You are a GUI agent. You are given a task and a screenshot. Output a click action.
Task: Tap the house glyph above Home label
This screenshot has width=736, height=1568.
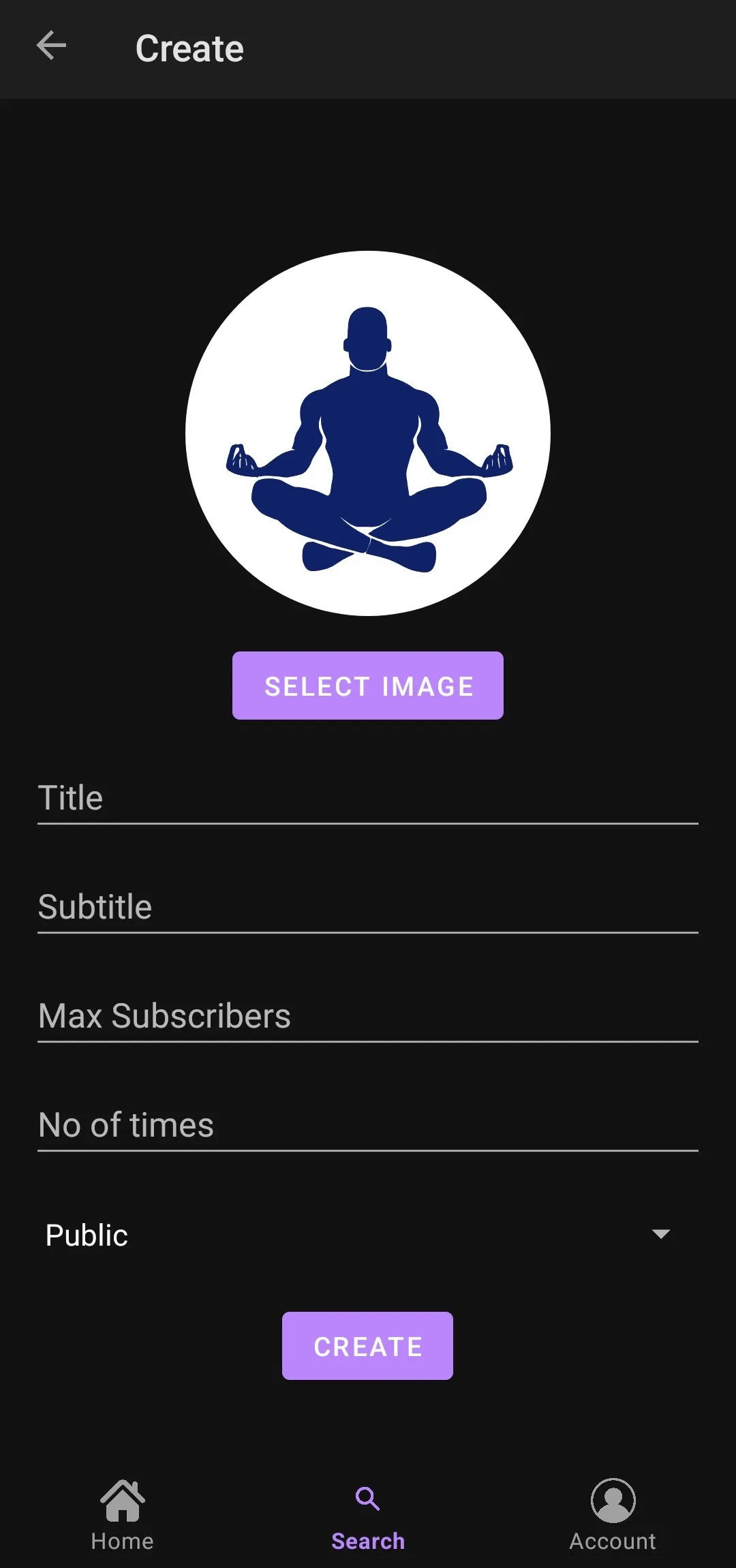122,1500
